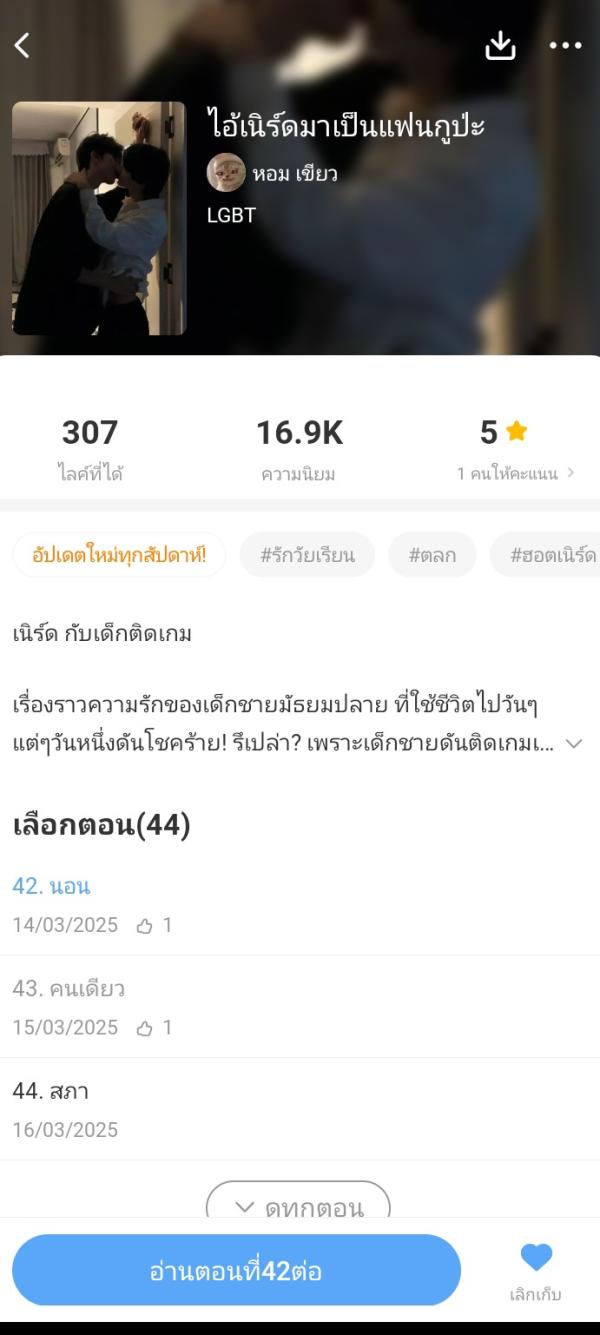
Task: Select the #ตลก tag chip
Action: (433, 555)
